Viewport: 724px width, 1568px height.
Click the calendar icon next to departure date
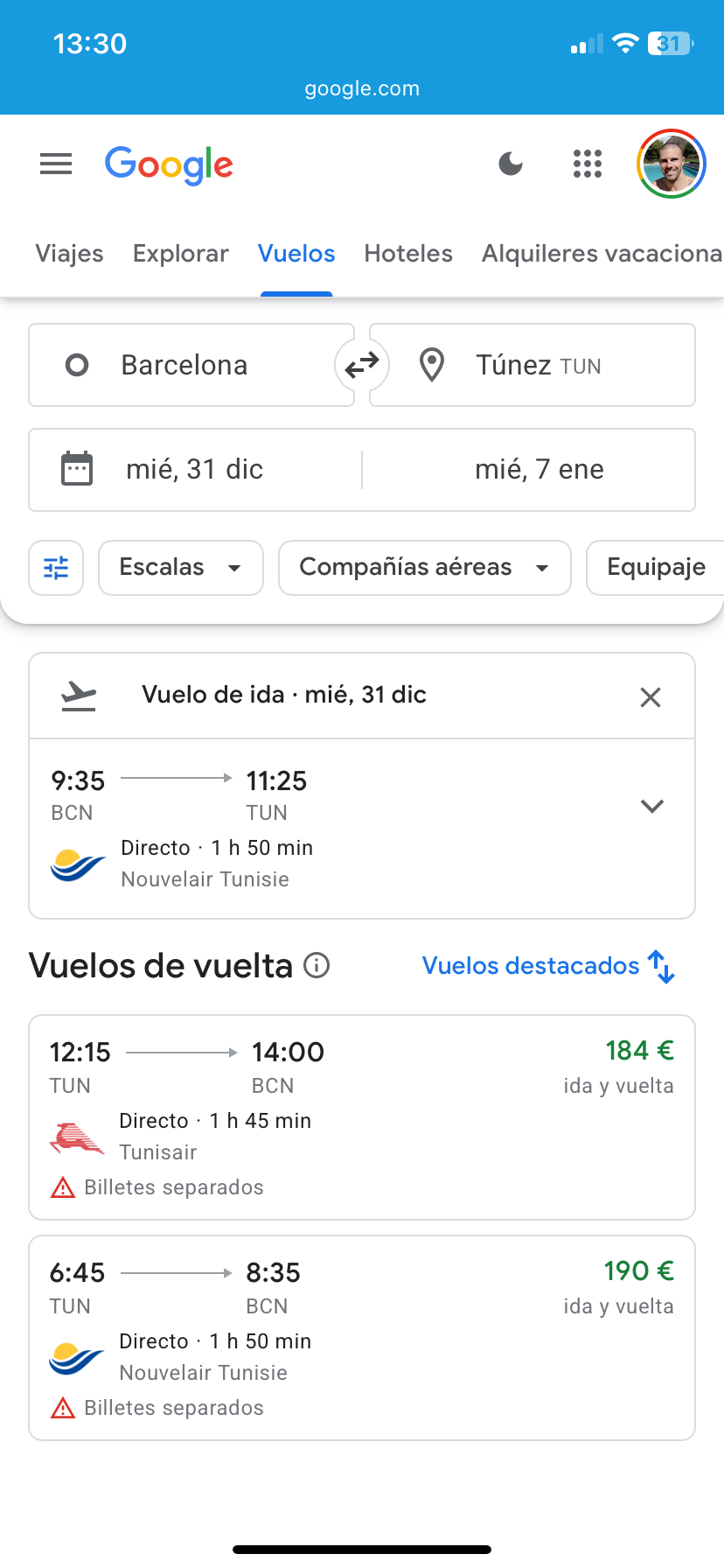pos(77,468)
